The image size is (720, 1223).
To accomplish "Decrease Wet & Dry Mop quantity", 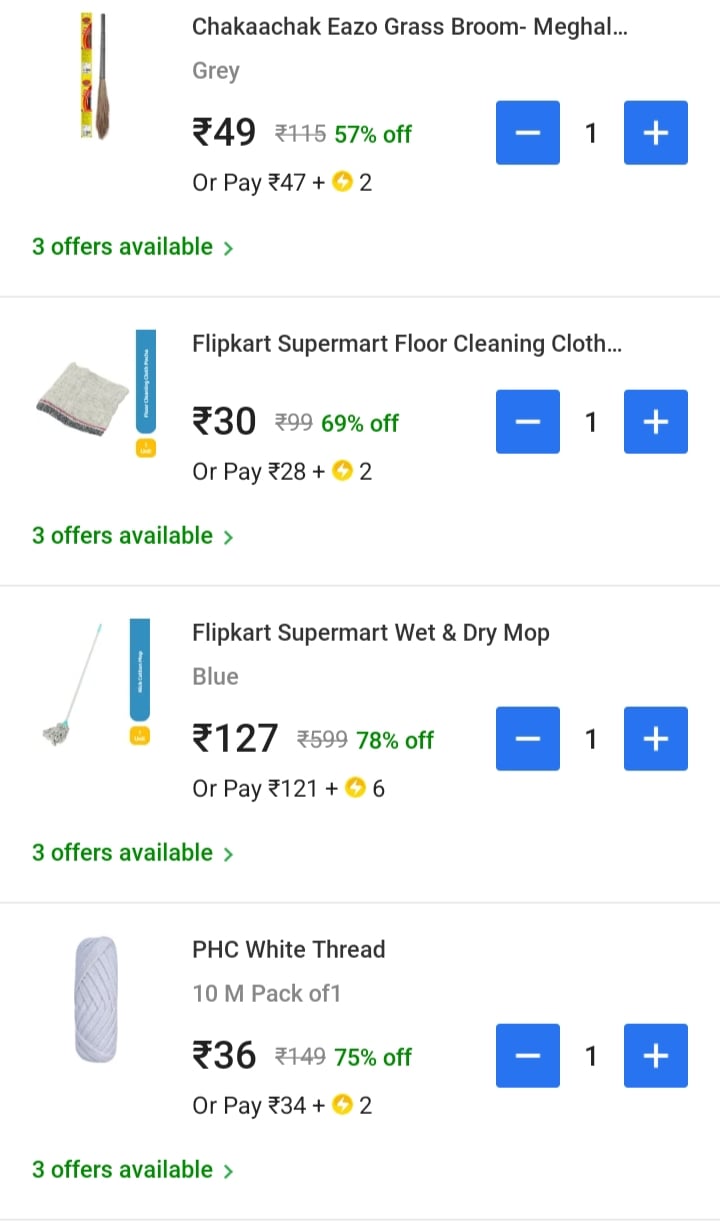I will [x=528, y=739].
